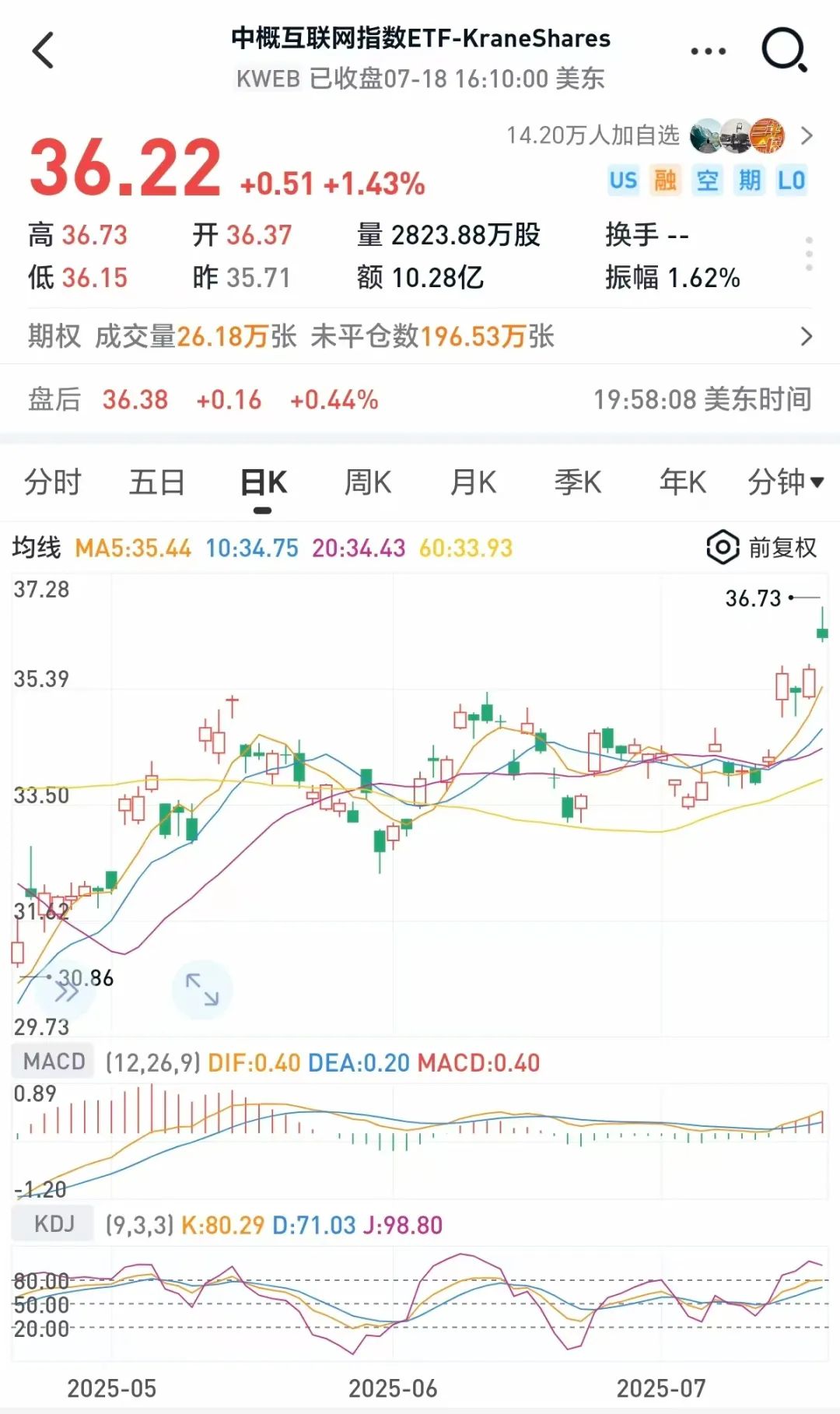Switch to the 年K chart tab
This screenshot has width=840, height=1414.
click(x=682, y=482)
